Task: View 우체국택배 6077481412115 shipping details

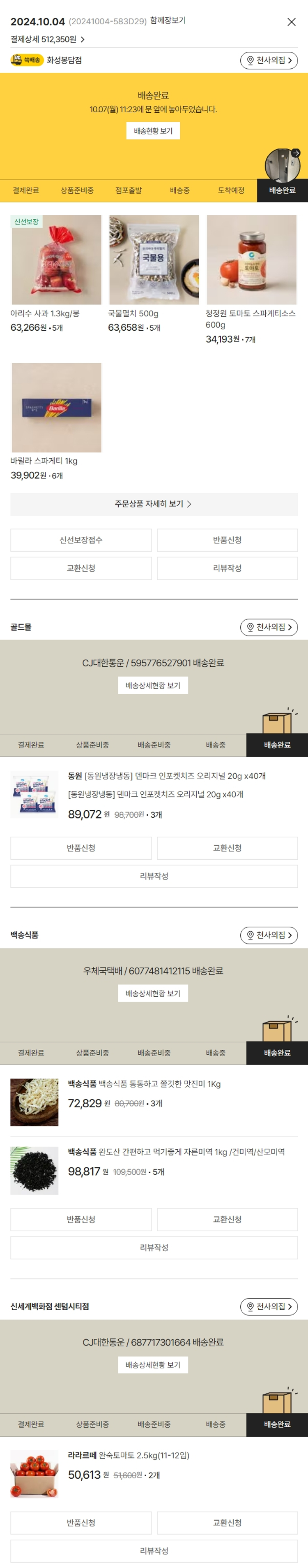Action: coord(153,993)
